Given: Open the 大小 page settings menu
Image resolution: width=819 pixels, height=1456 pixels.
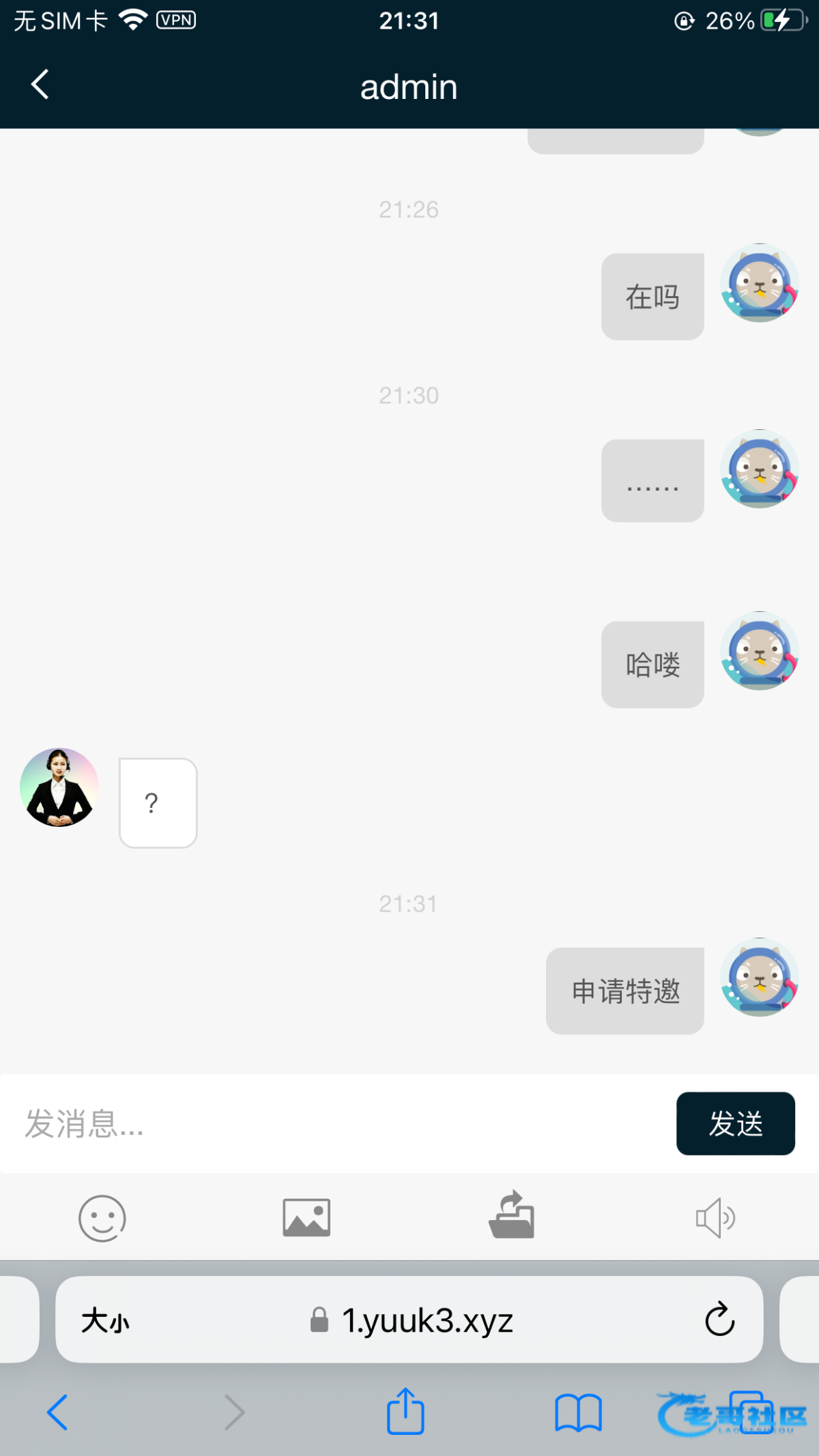Looking at the screenshot, I should coord(105,1320).
